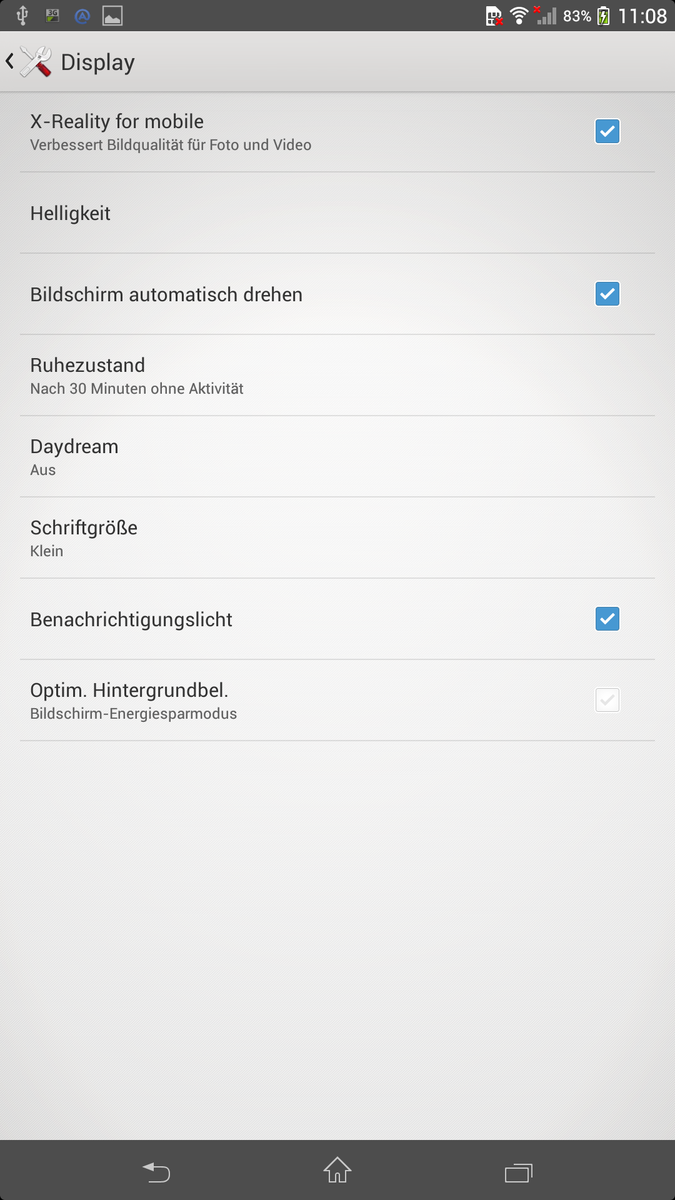Open recent apps overview

(x=519, y=1171)
